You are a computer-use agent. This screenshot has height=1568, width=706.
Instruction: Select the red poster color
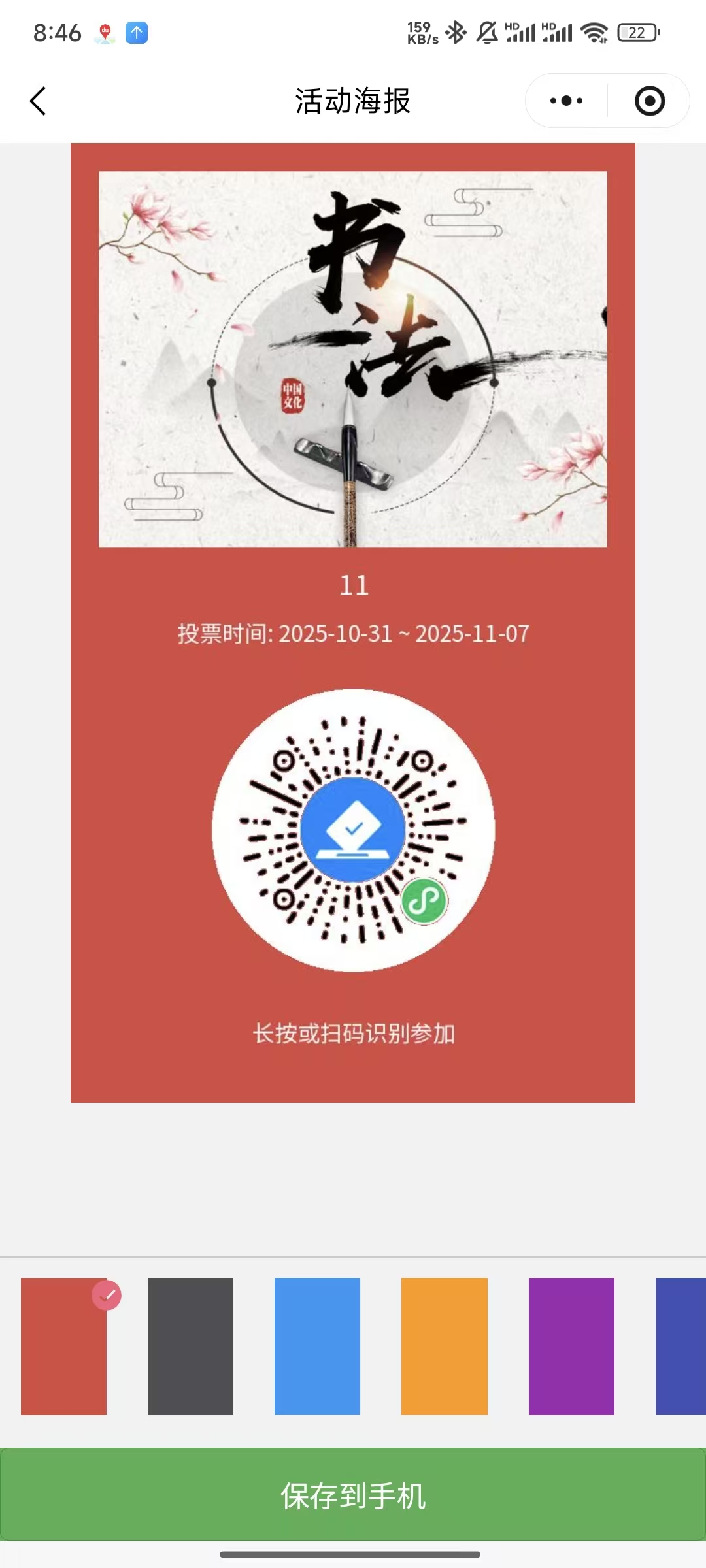63,1346
